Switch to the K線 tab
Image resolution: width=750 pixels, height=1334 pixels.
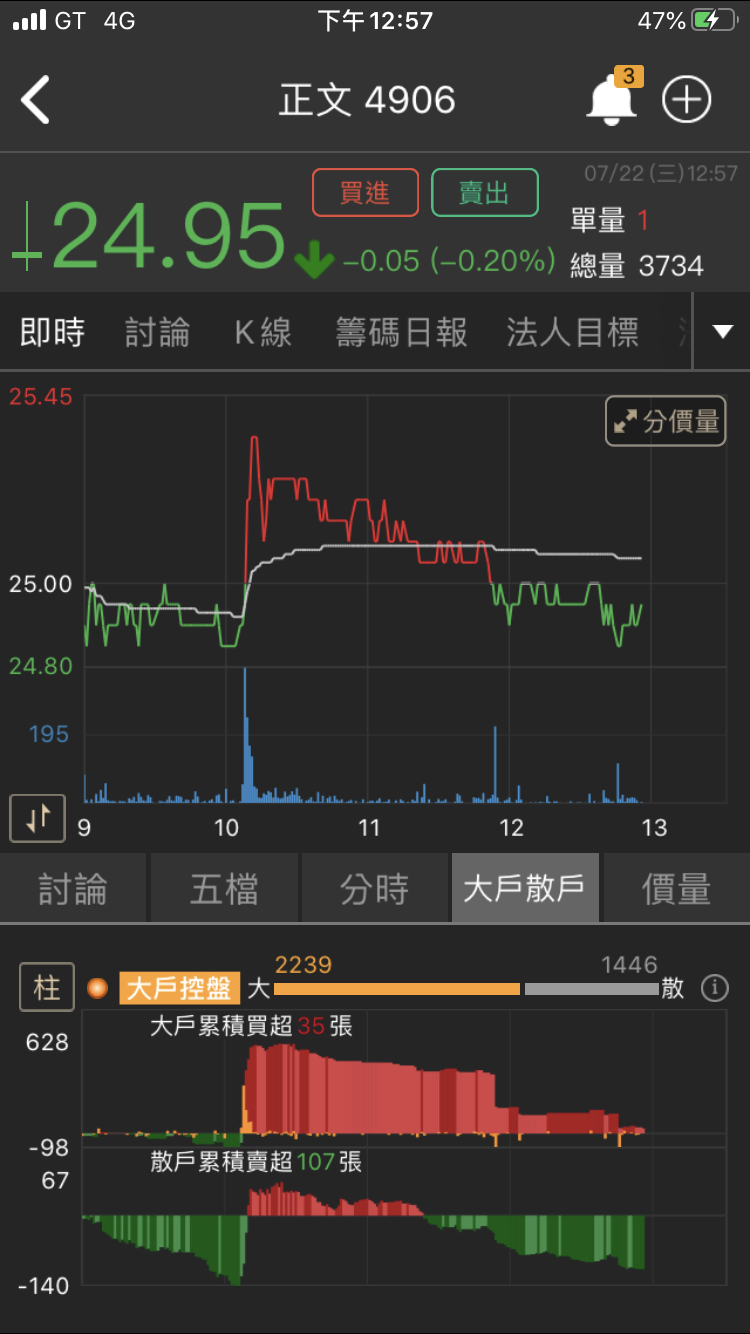263,332
